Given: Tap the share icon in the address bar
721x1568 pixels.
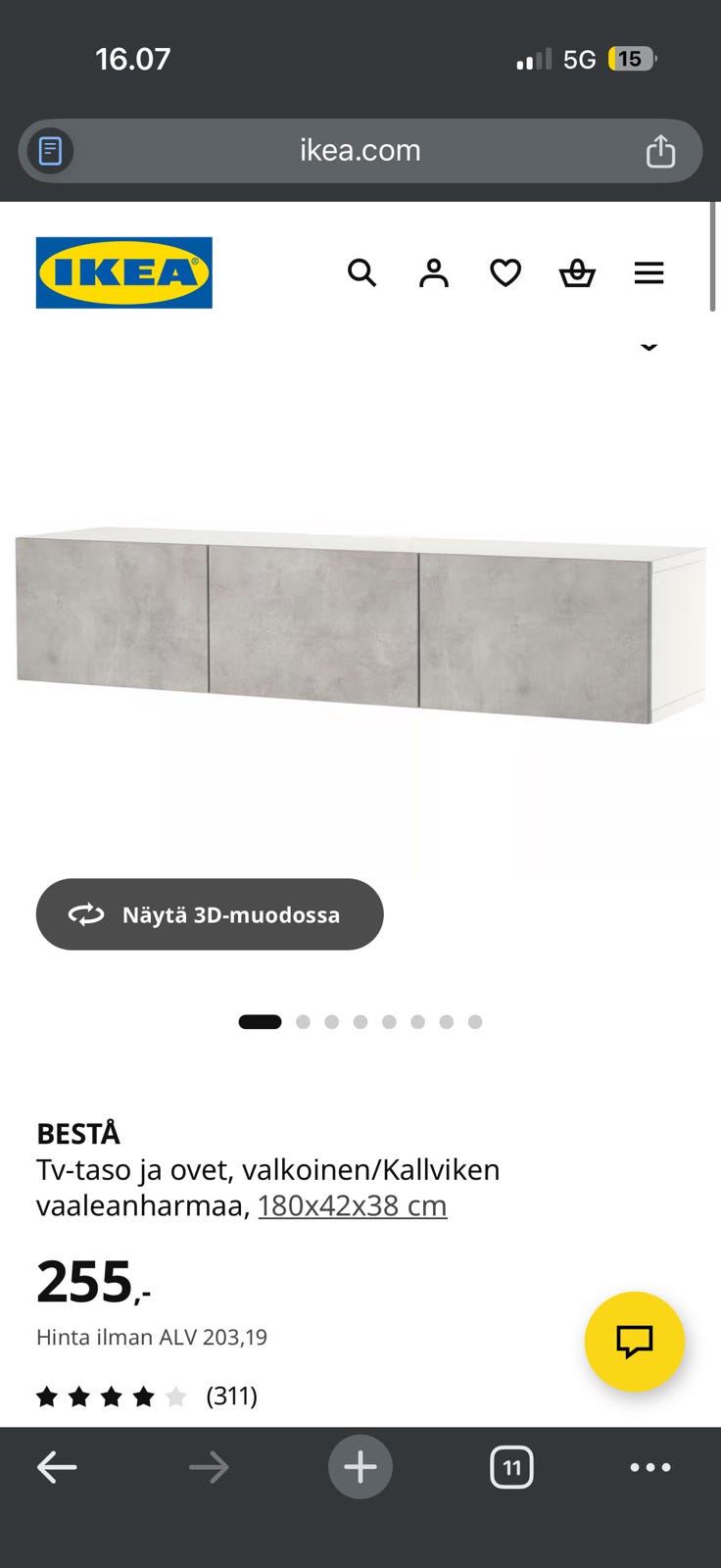Looking at the screenshot, I should pos(661,151).
